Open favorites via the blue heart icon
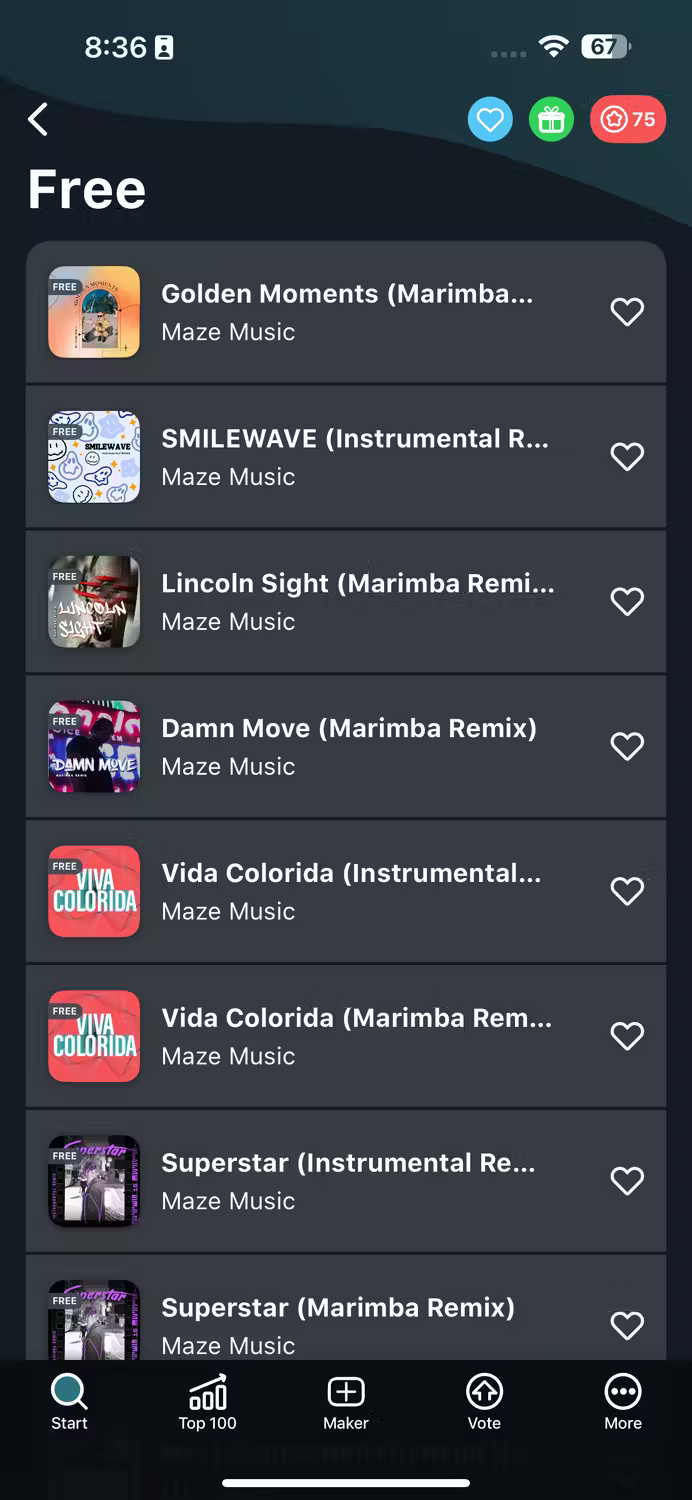This screenshot has height=1500, width=692. (x=490, y=121)
